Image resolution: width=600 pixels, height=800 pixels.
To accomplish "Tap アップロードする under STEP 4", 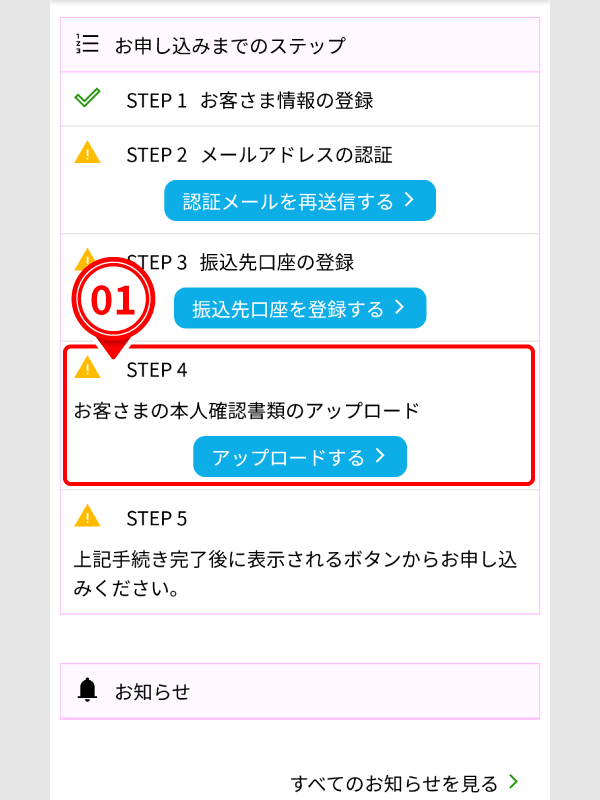I will (x=299, y=457).
